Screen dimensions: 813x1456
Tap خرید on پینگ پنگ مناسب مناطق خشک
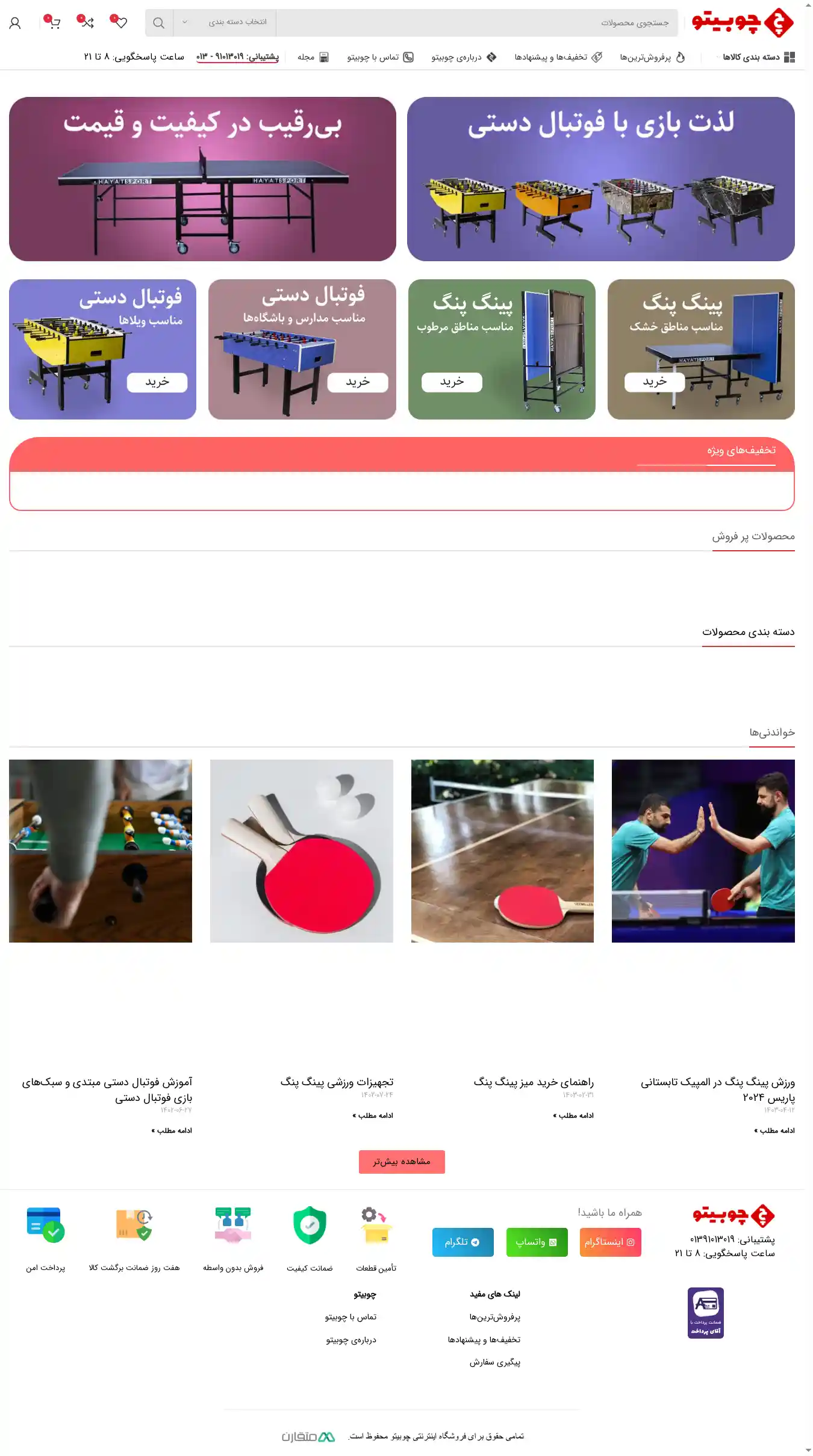(654, 382)
